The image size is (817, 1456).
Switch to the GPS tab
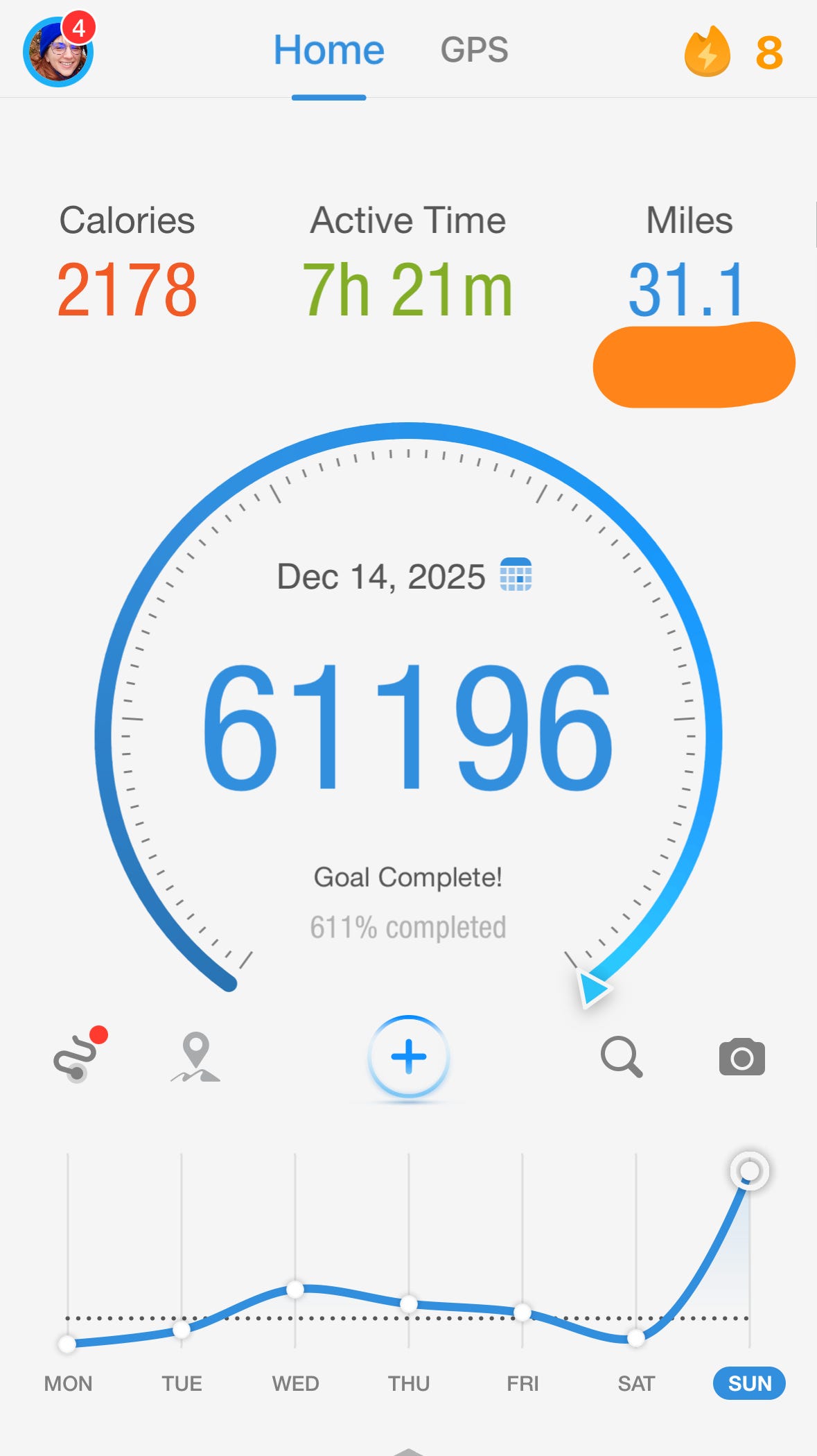[x=474, y=51]
